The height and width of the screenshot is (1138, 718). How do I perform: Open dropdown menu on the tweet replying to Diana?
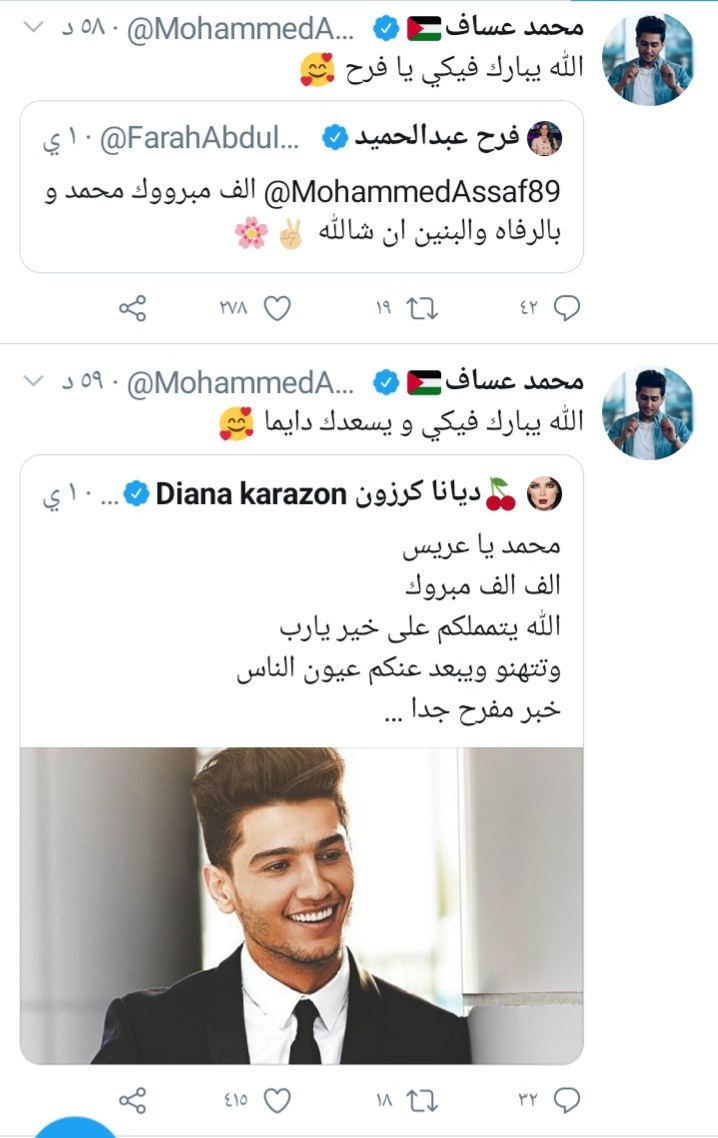31,380
